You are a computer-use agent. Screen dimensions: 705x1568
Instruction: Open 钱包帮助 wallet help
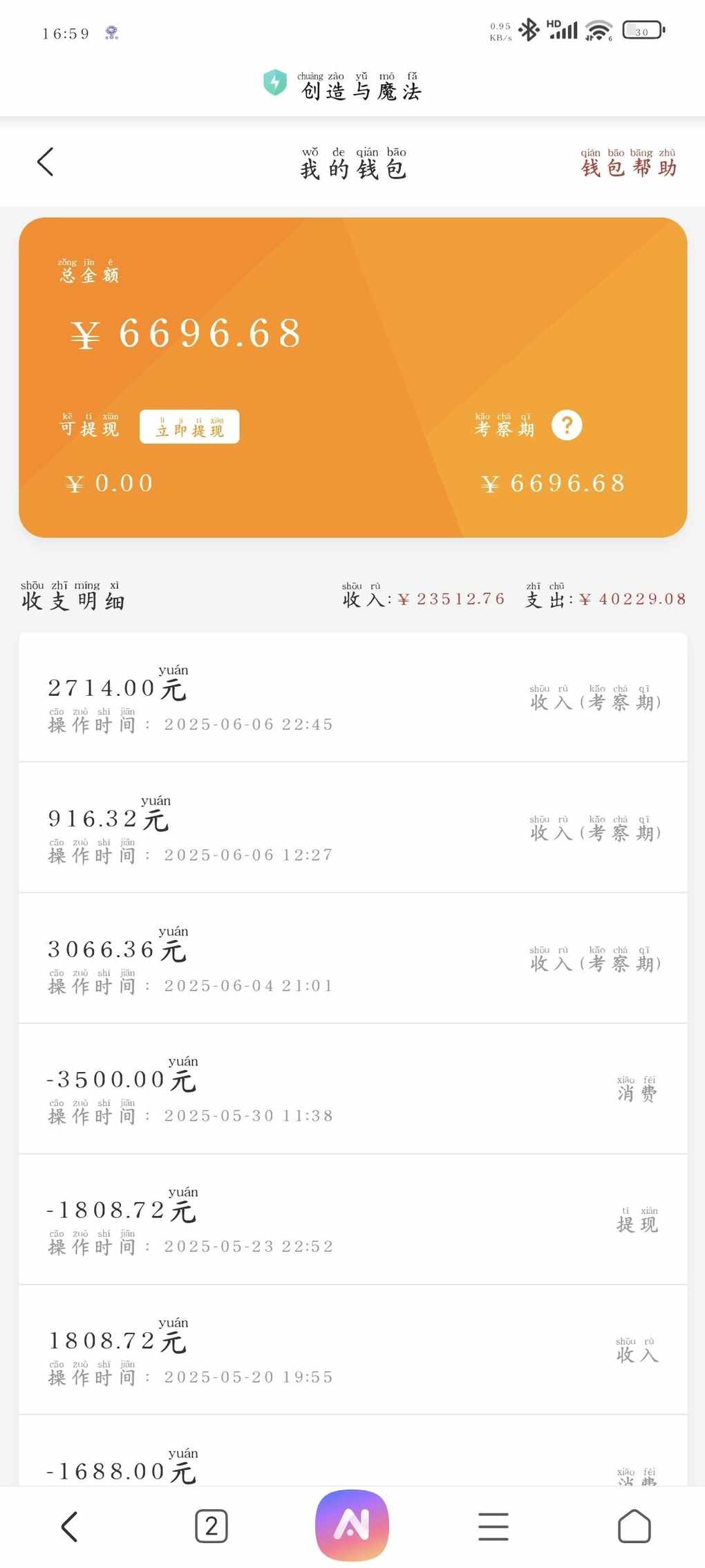pyautogui.click(x=628, y=163)
